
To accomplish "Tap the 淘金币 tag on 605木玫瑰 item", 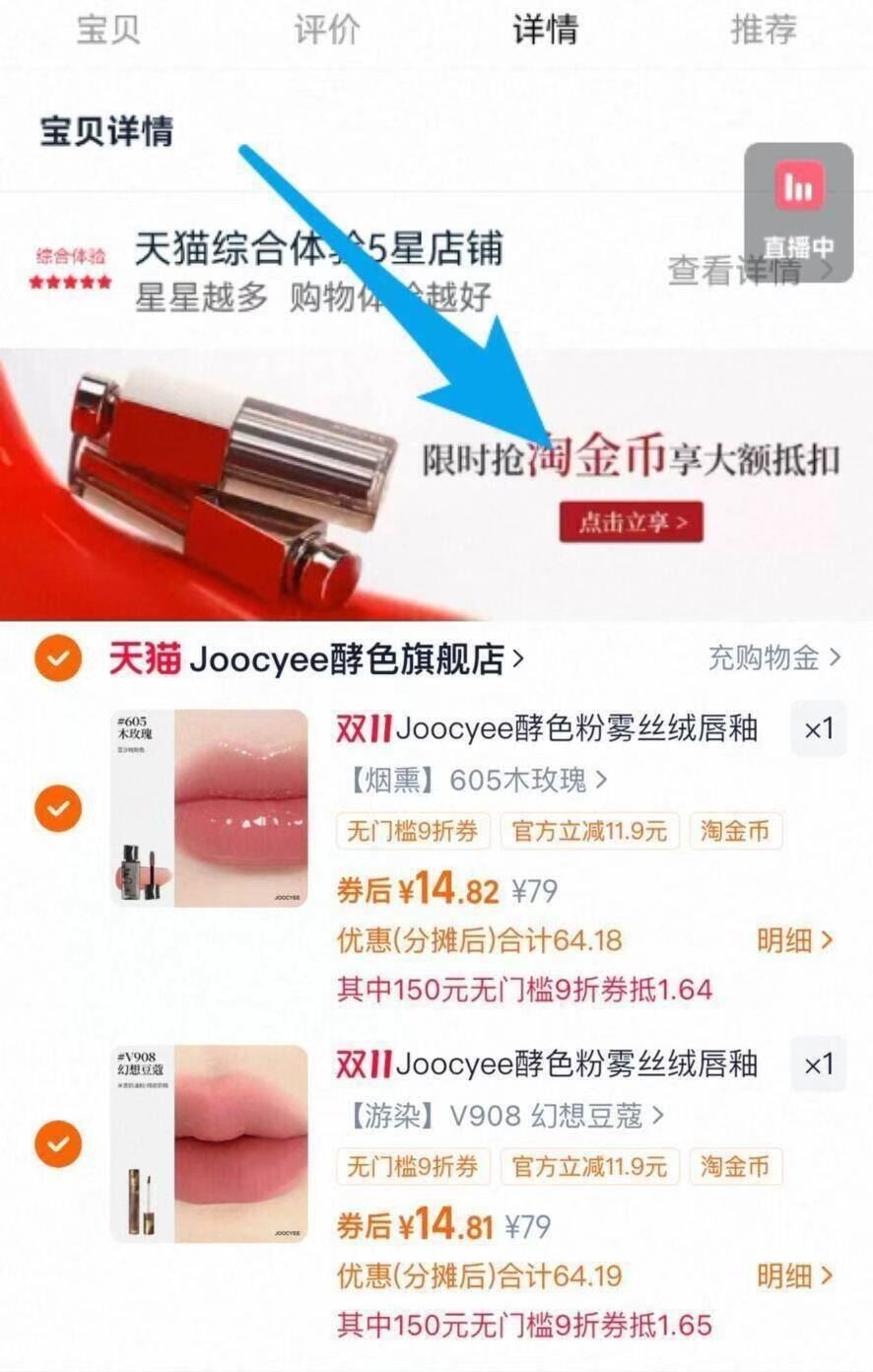I will coord(736,831).
